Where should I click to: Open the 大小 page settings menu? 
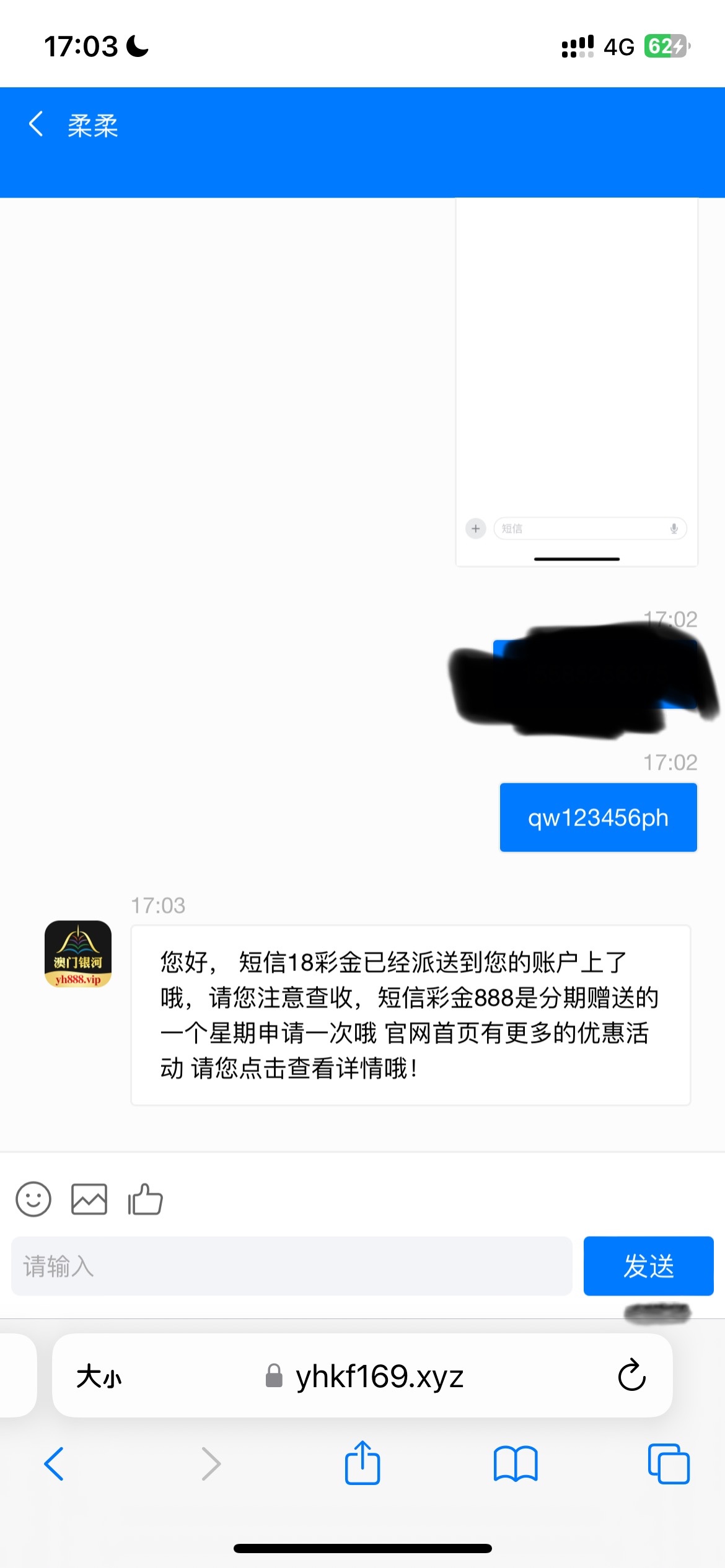(99, 1377)
